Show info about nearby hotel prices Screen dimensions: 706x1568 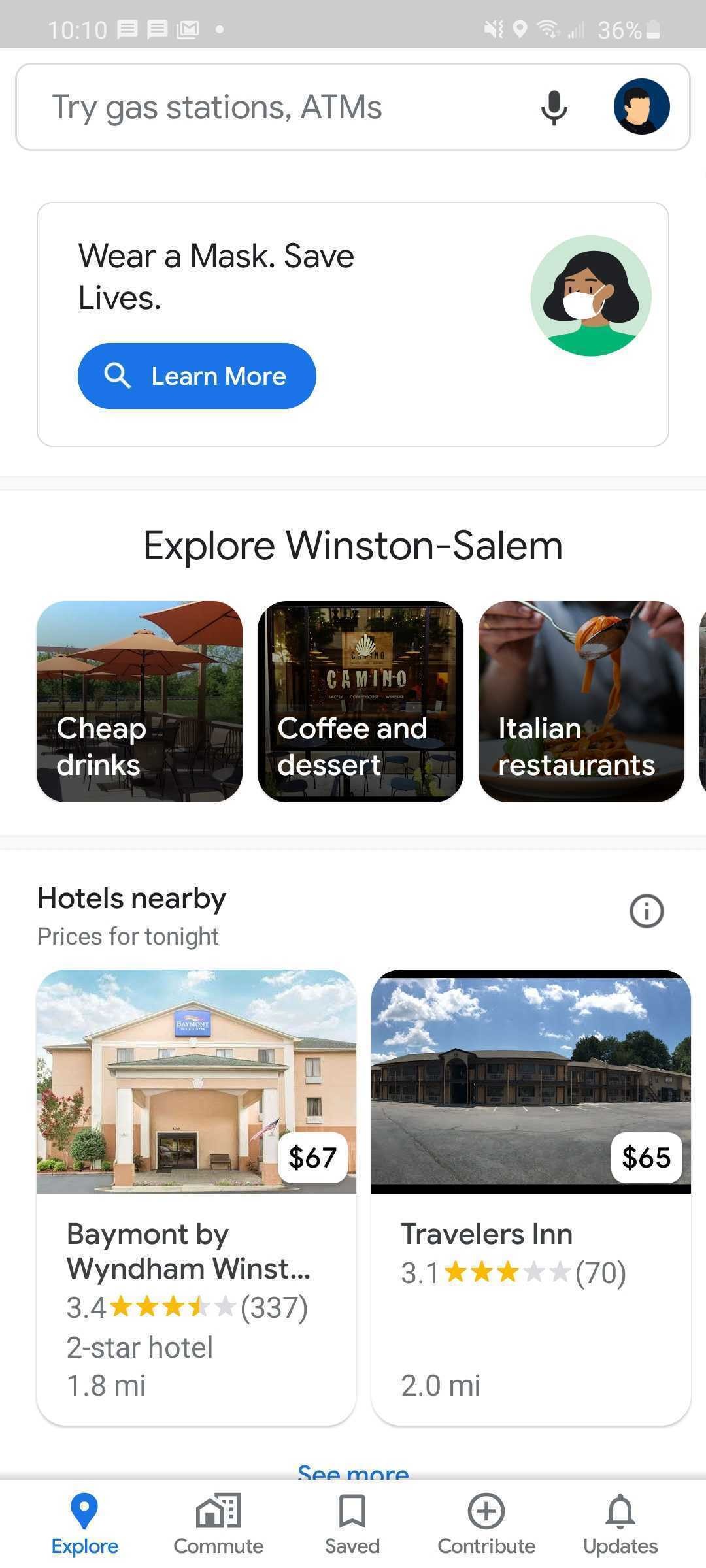pos(647,911)
